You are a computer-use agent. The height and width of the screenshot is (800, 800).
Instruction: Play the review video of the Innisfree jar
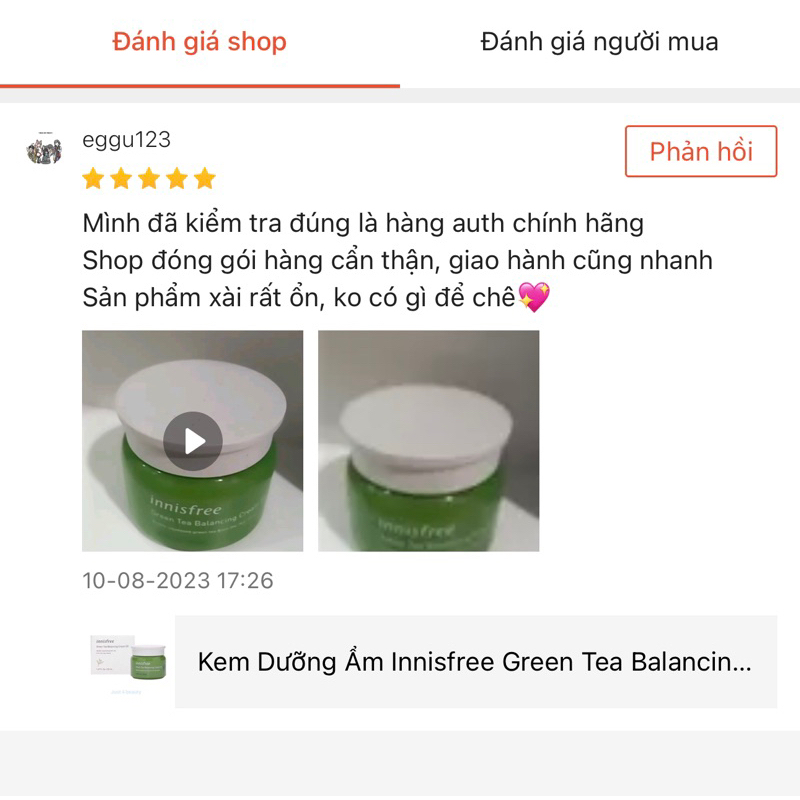coord(192,441)
